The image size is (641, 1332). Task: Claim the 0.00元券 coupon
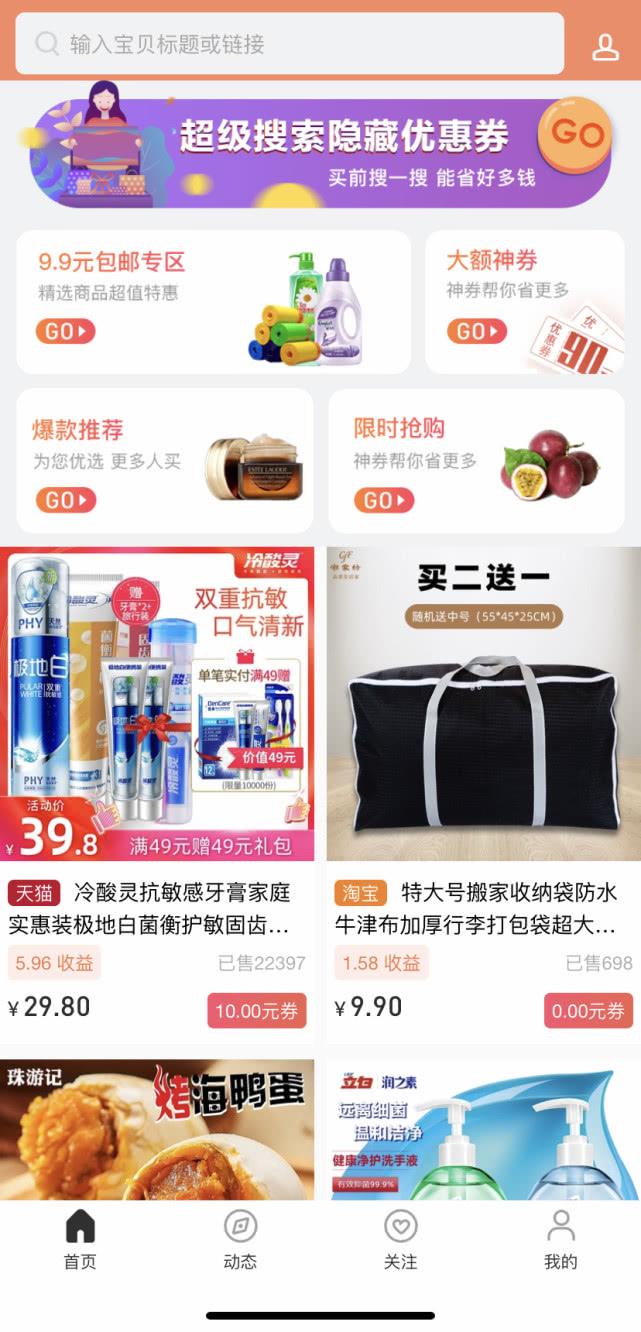click(588, 1011)
